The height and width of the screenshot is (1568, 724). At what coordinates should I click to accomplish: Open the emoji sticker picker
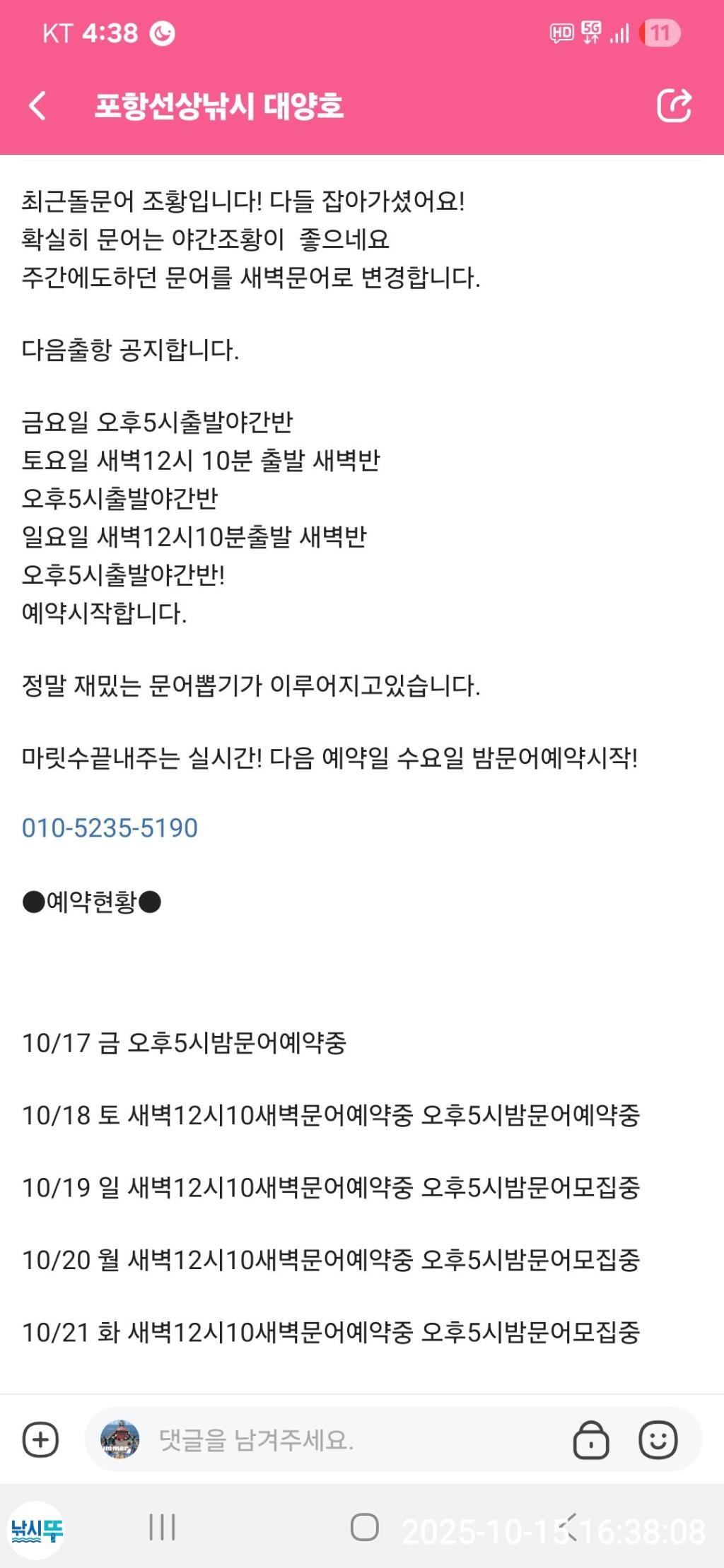click(658, 1439)
